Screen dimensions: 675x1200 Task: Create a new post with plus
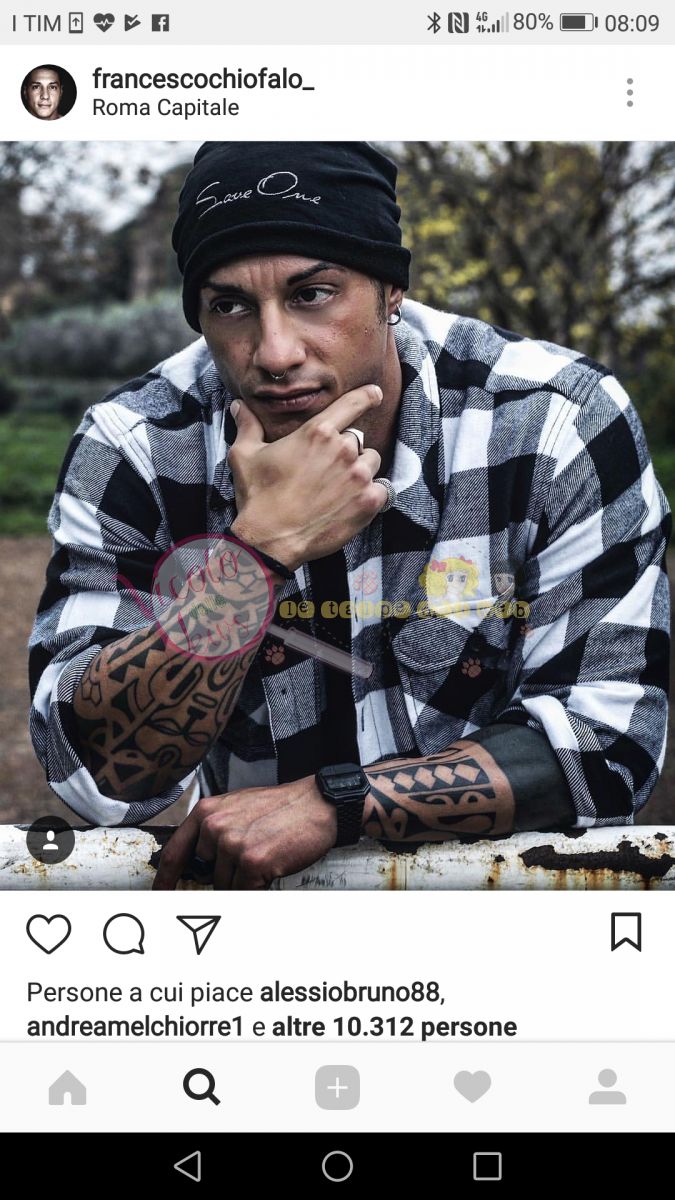click(337, 1087)
